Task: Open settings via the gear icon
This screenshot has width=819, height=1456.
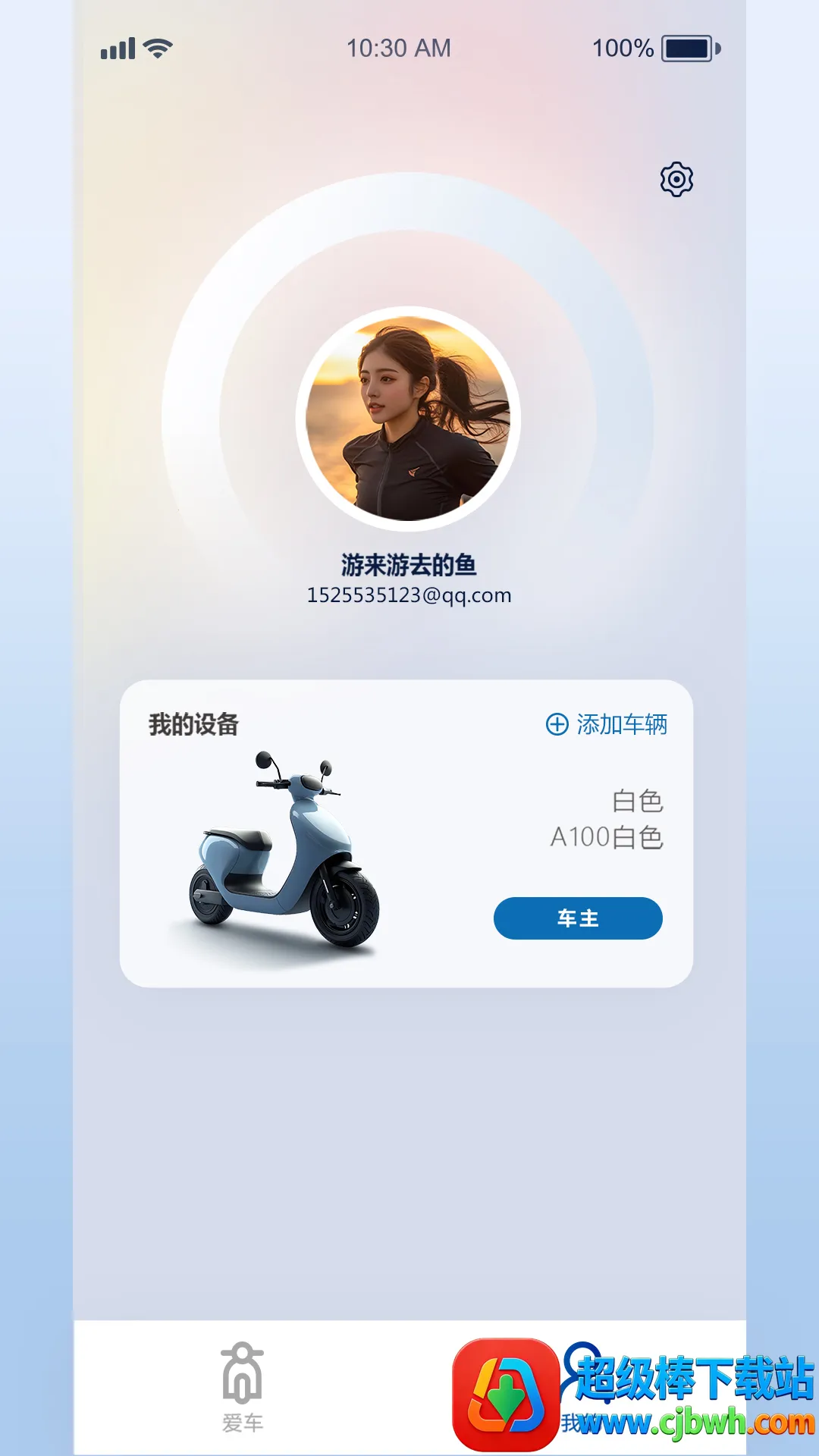Action: [x=676, y=180]
